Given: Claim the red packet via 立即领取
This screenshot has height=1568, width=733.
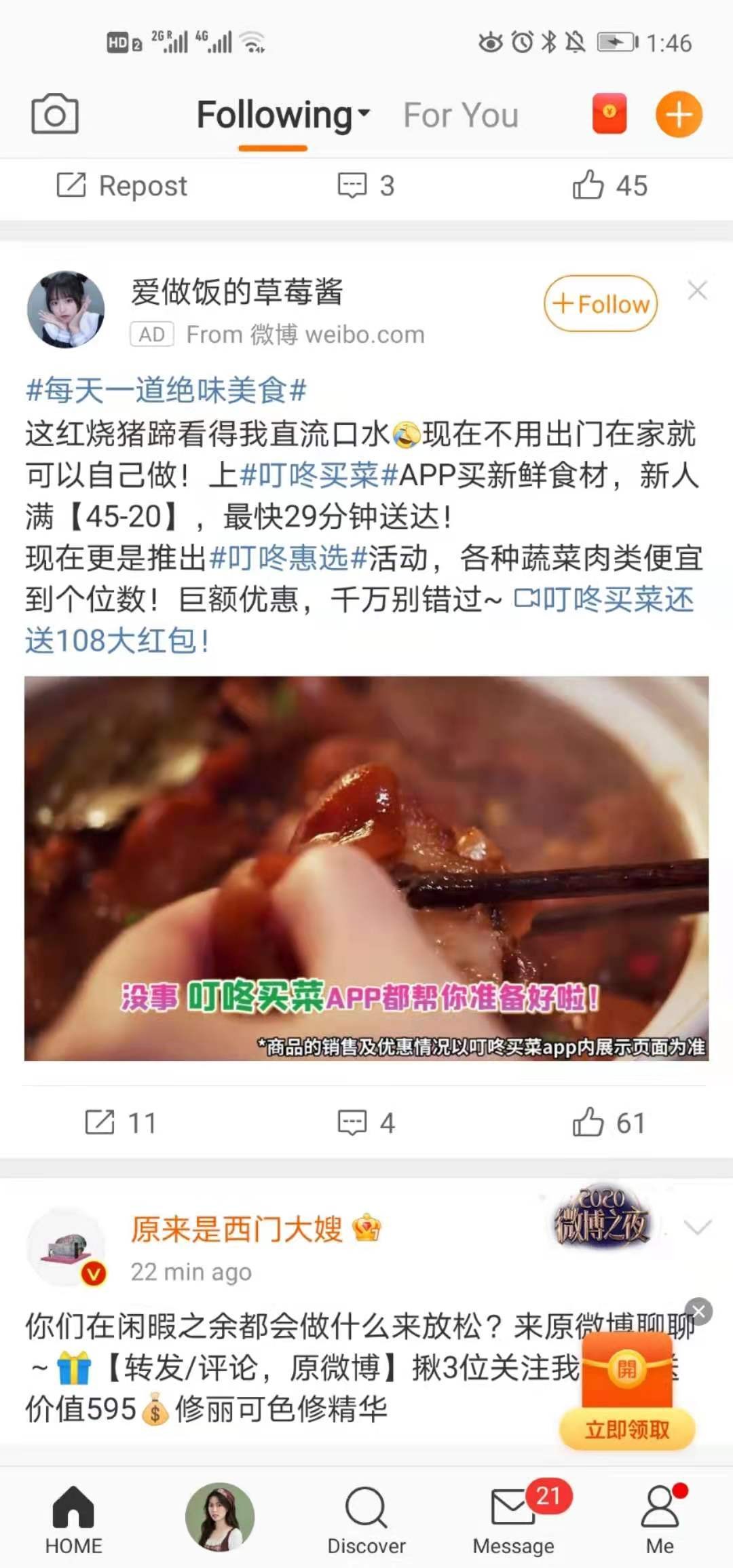Looking at the screenshot, I should point(627,1430).
